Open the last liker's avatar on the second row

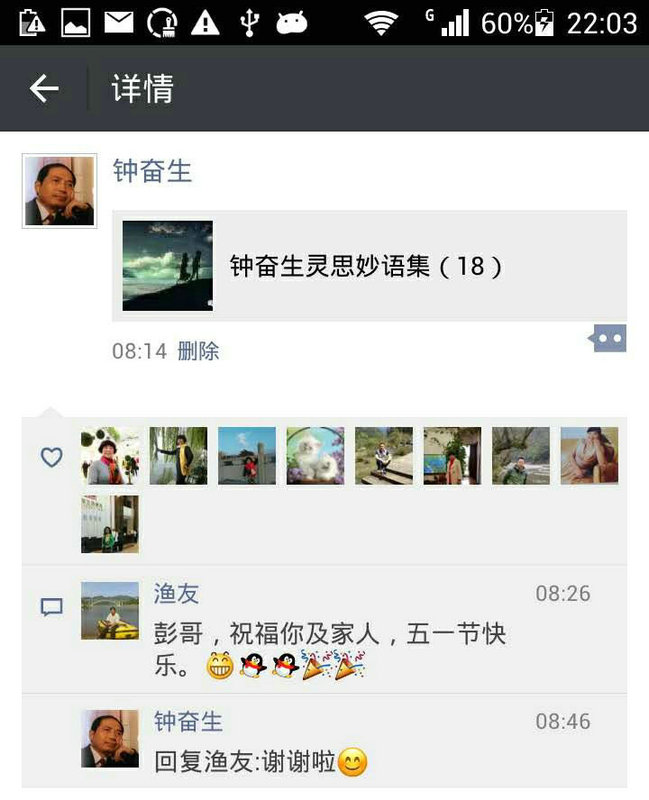click(110, 524)
